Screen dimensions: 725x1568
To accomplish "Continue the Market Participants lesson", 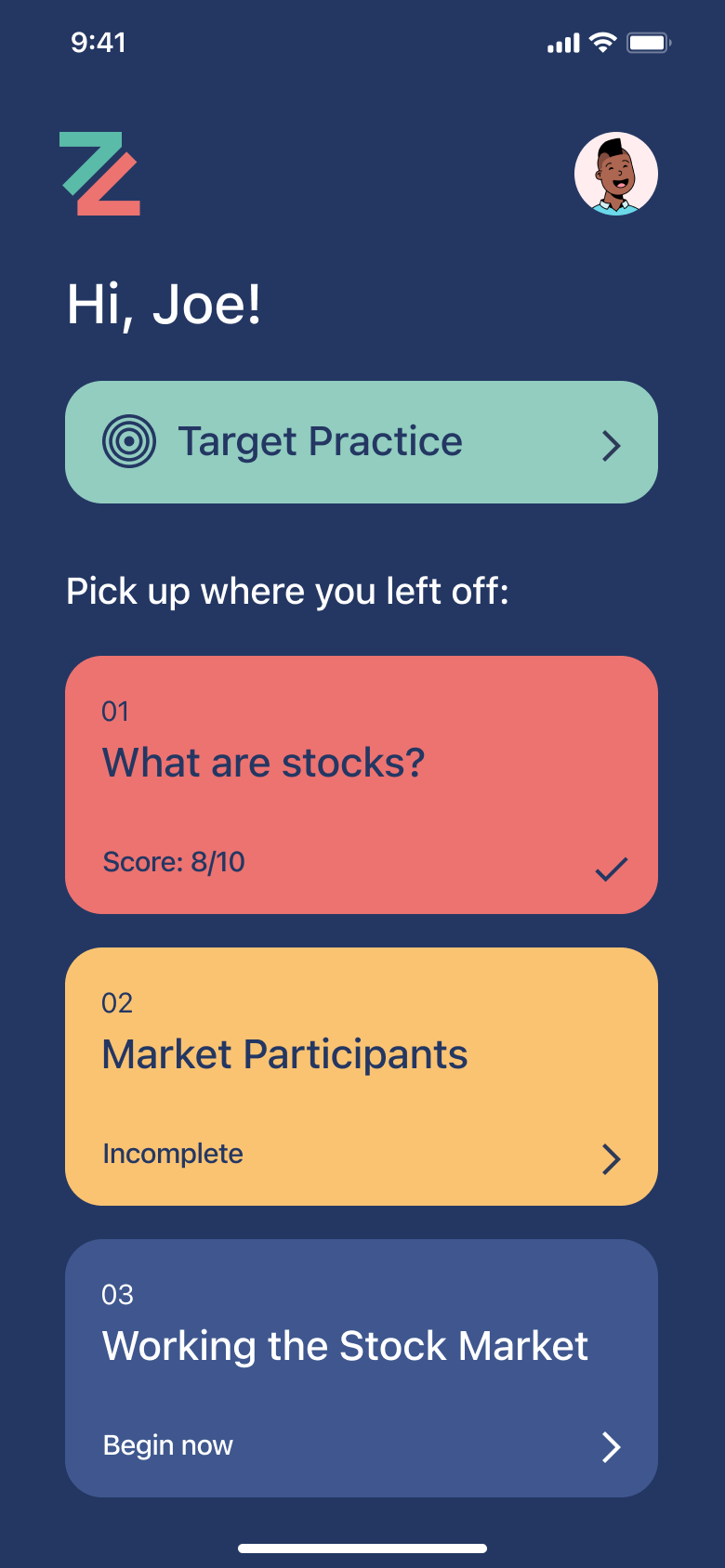I will click(362, 1077).
